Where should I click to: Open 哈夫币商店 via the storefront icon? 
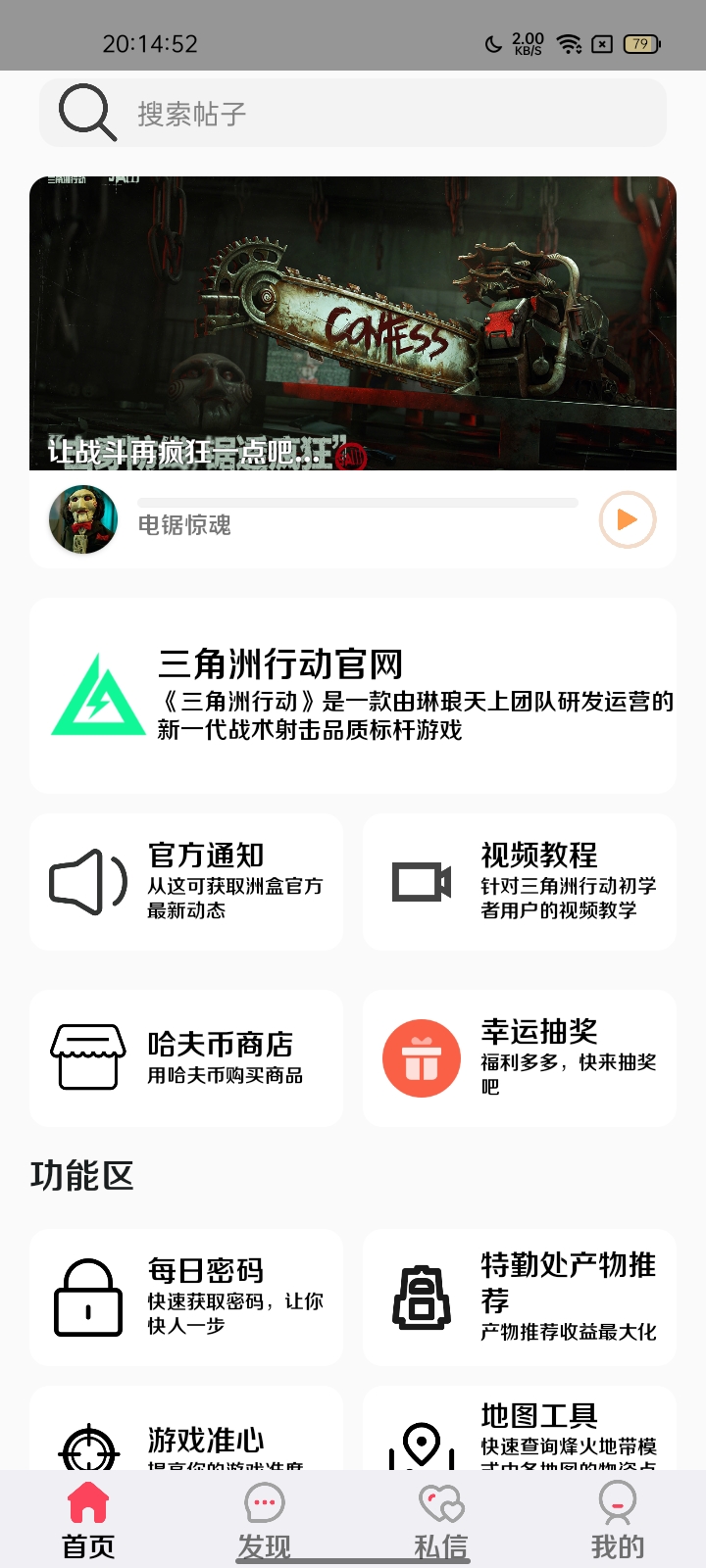tap(88, 1058)
